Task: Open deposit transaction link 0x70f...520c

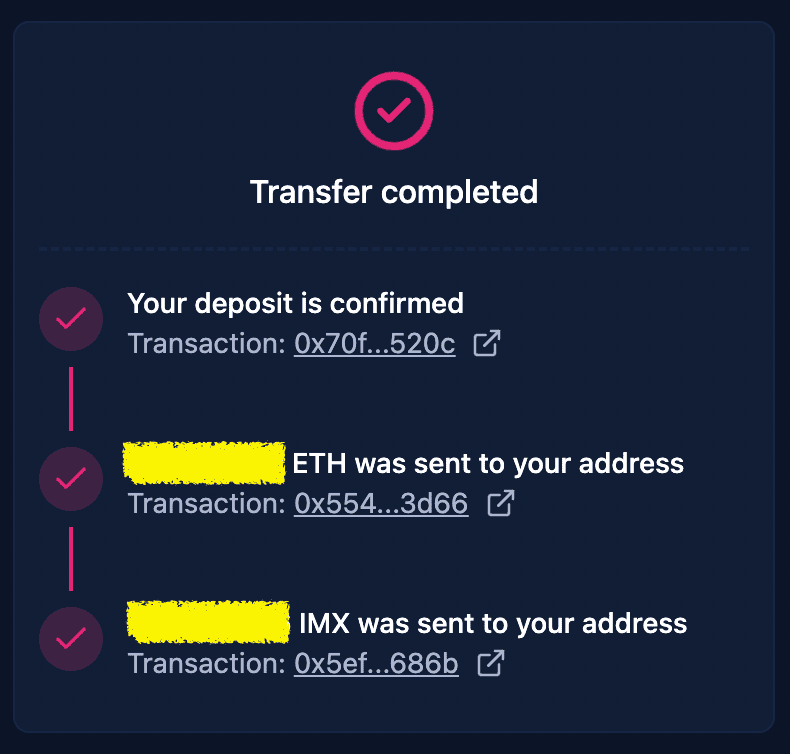Action: click(x=374, y=344)
